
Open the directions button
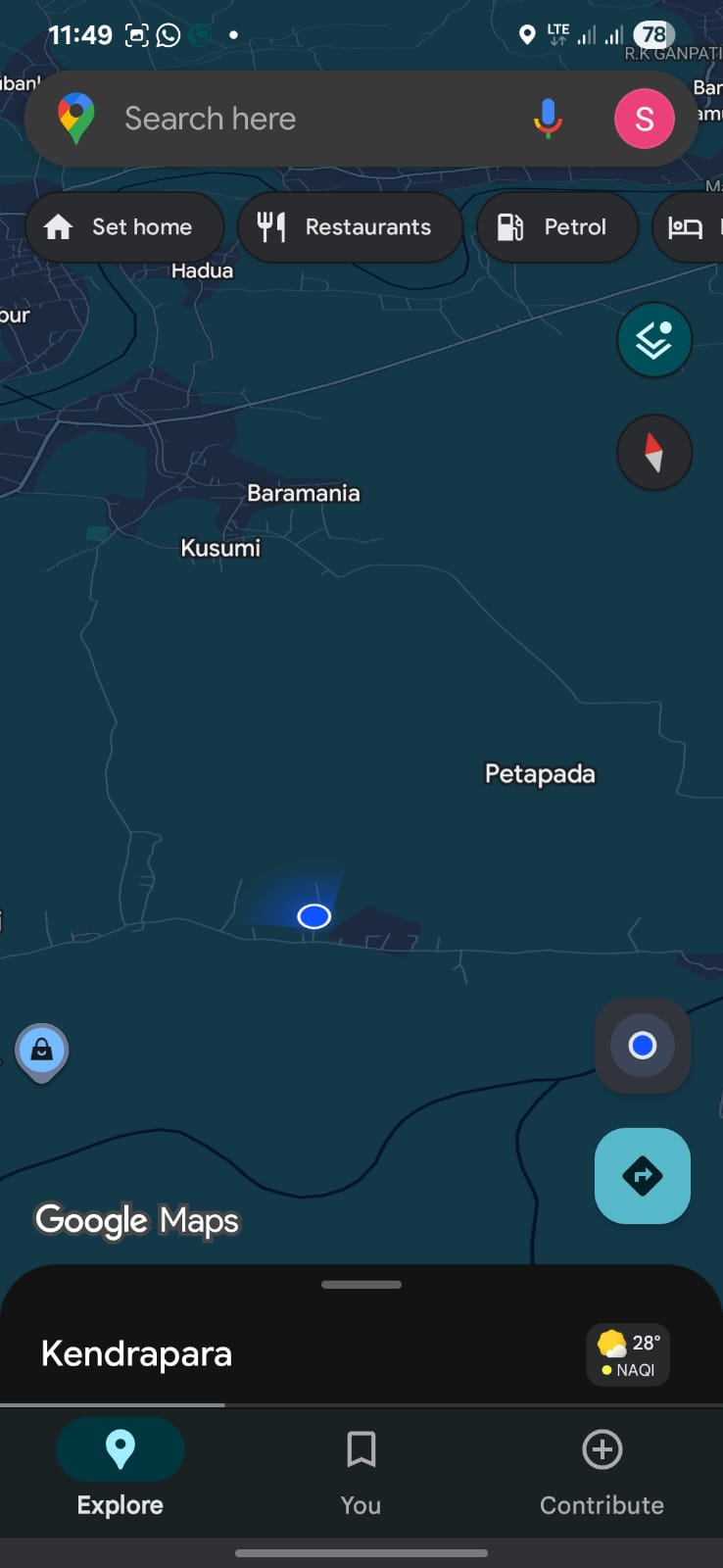643,1175
